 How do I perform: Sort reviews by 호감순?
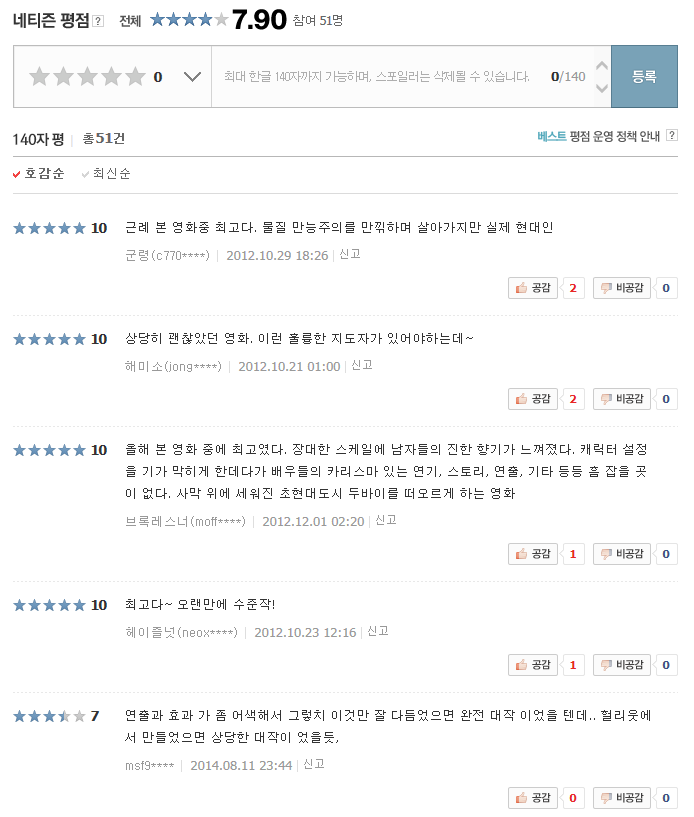click(40, 174)
